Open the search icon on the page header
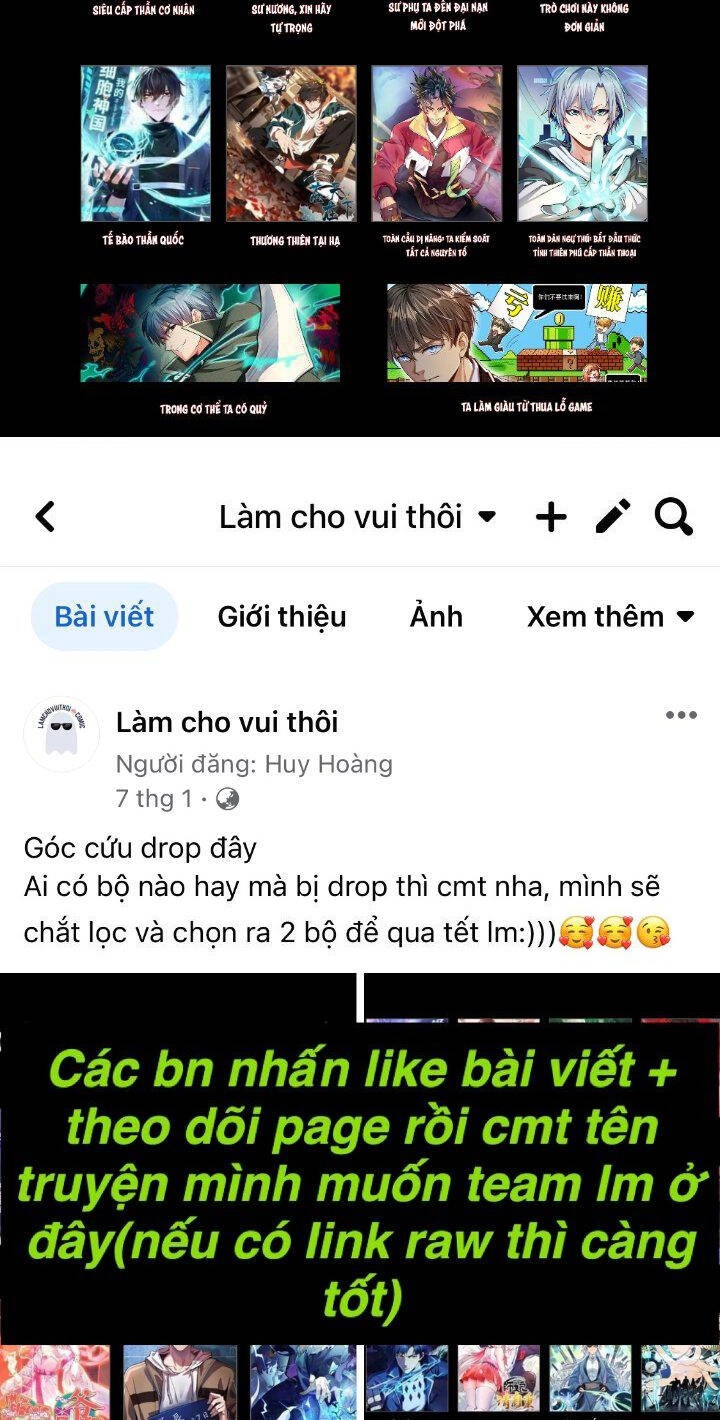 coord(673,515)
